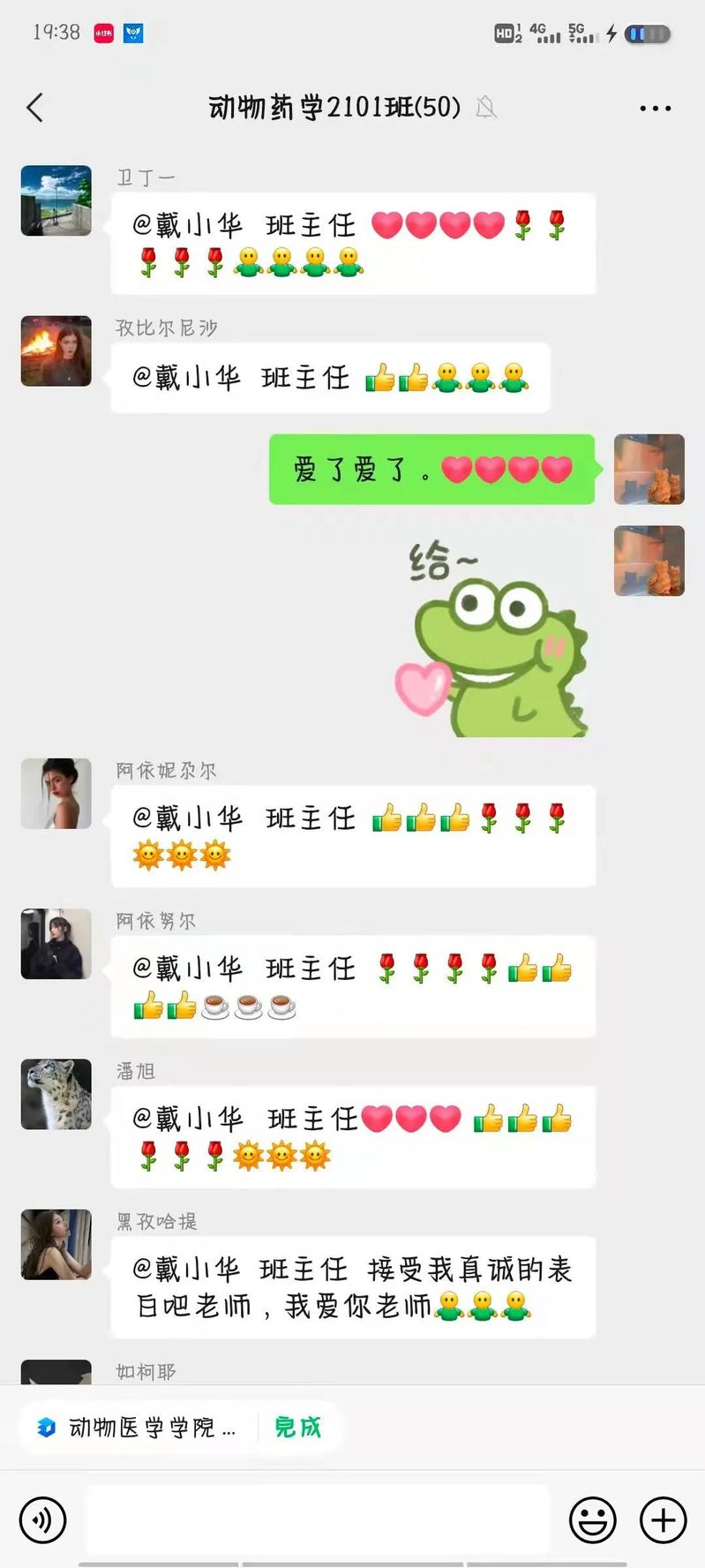
Task: Open the plus attachment menu
Action: (663, 1520)
